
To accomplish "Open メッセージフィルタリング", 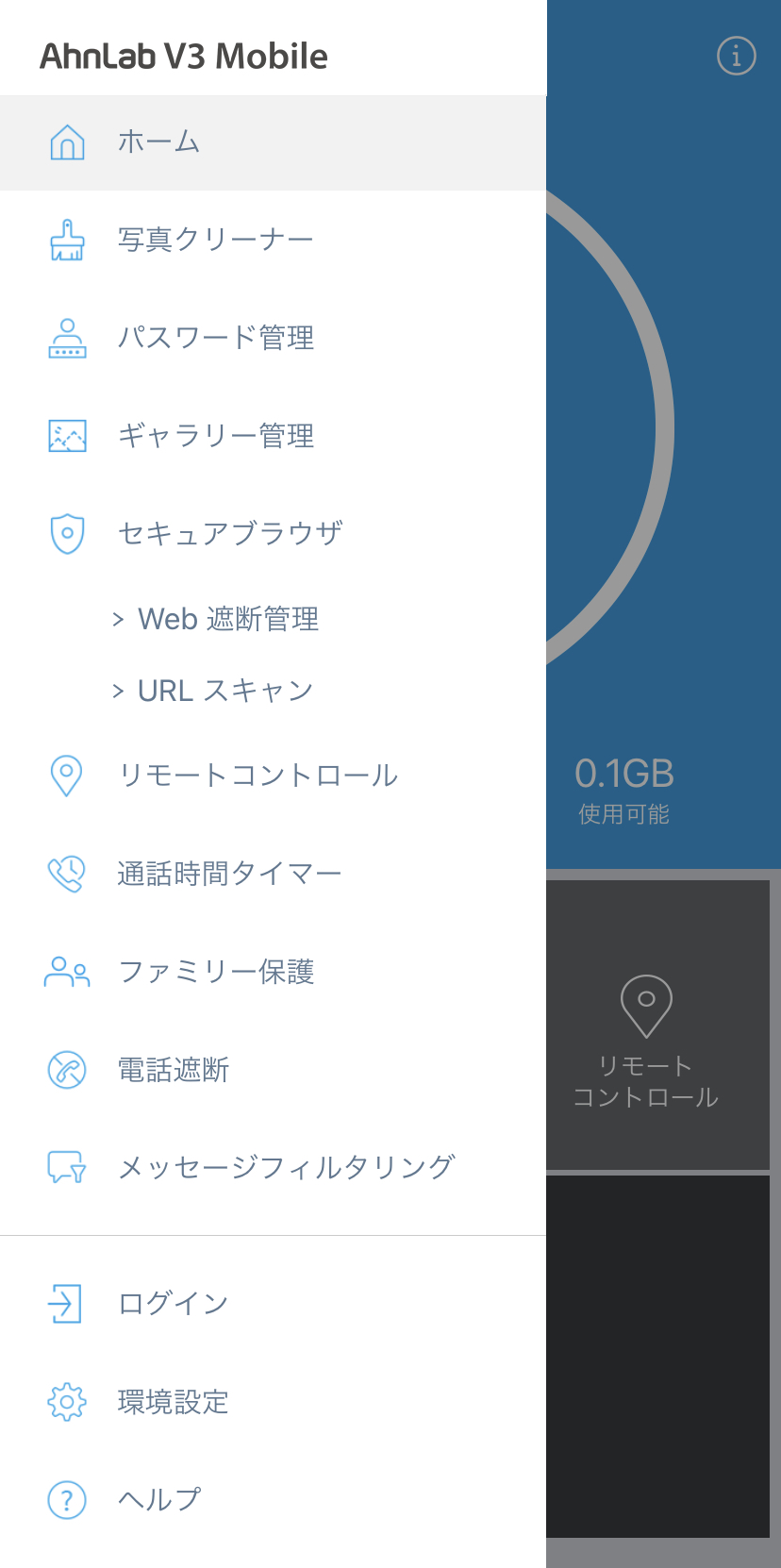I will [273, 1168].
